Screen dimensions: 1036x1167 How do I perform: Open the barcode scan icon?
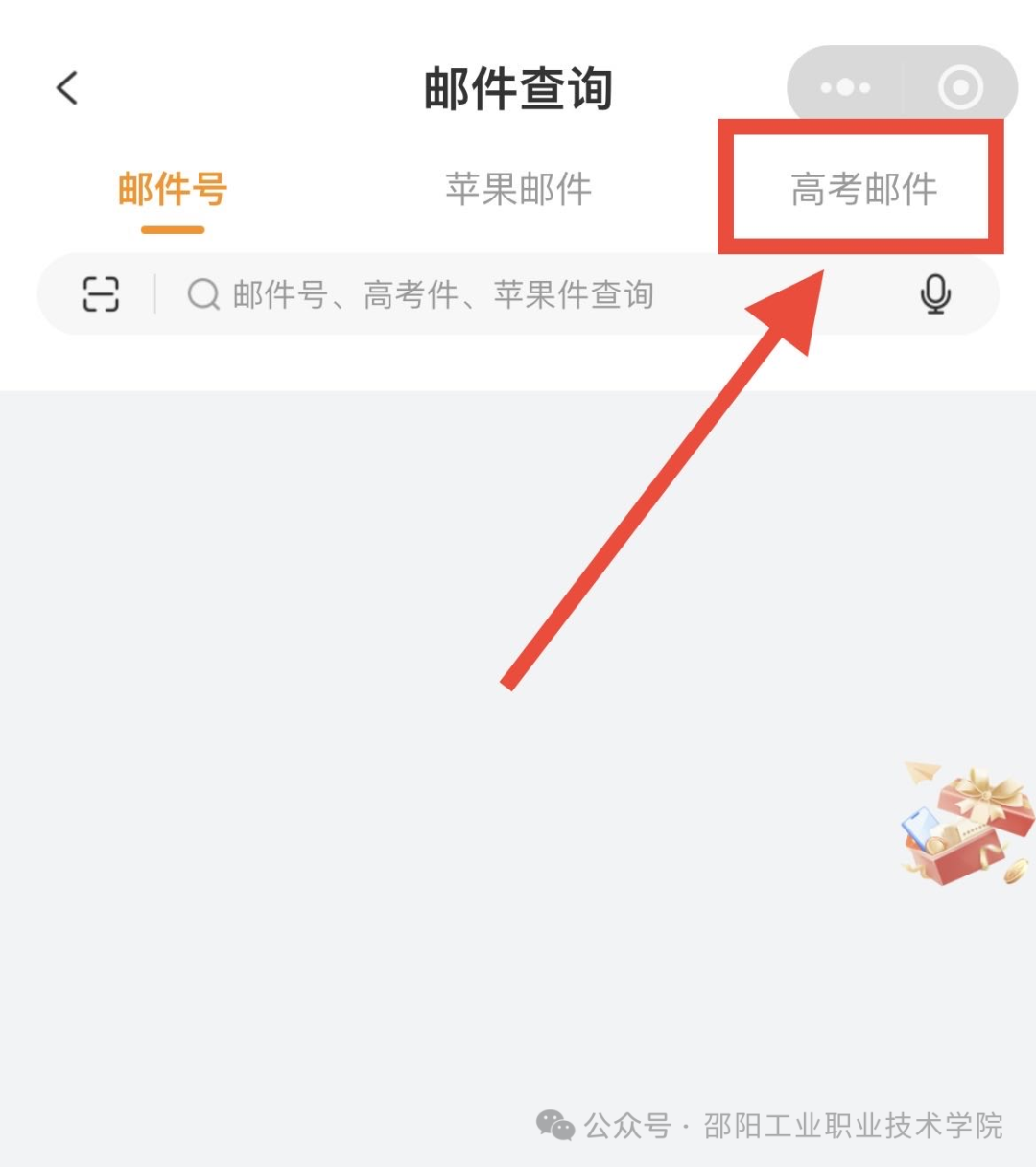coord(101,293)
